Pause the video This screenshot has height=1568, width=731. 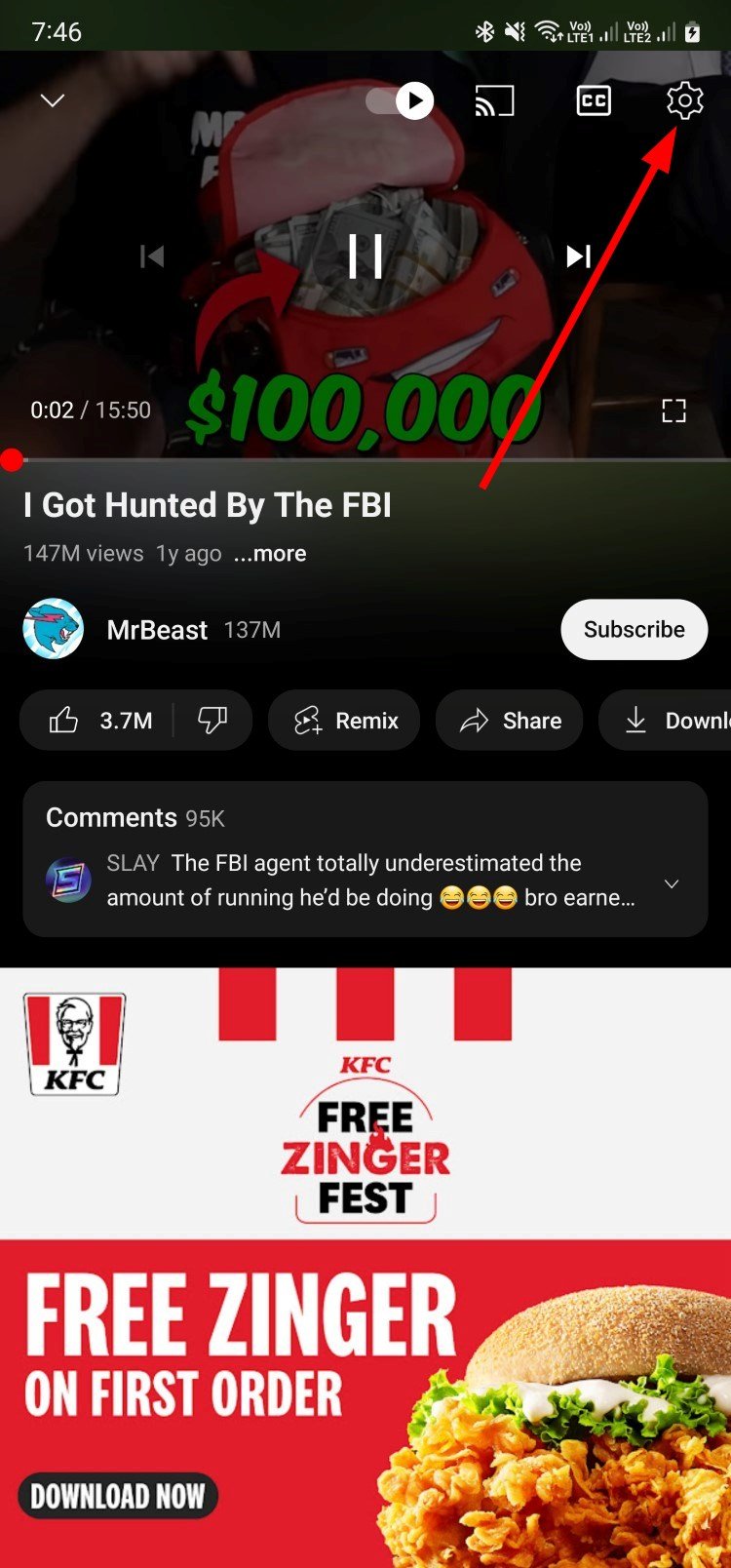(365, 256)
